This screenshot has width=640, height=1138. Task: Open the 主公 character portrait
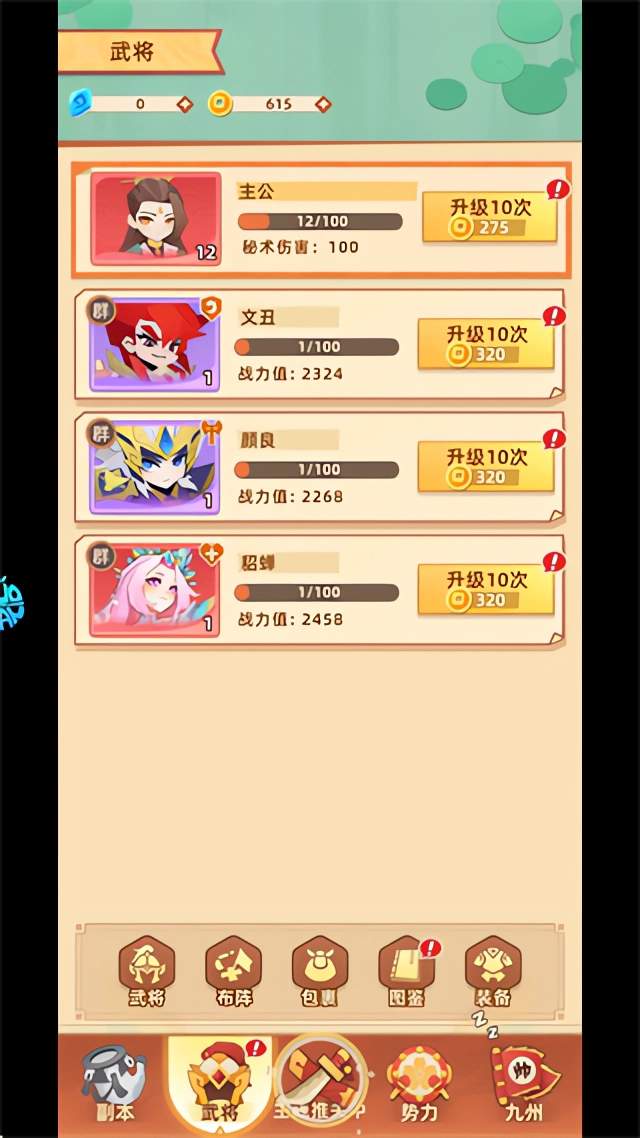pyautogui.click(x=156, y=219)
